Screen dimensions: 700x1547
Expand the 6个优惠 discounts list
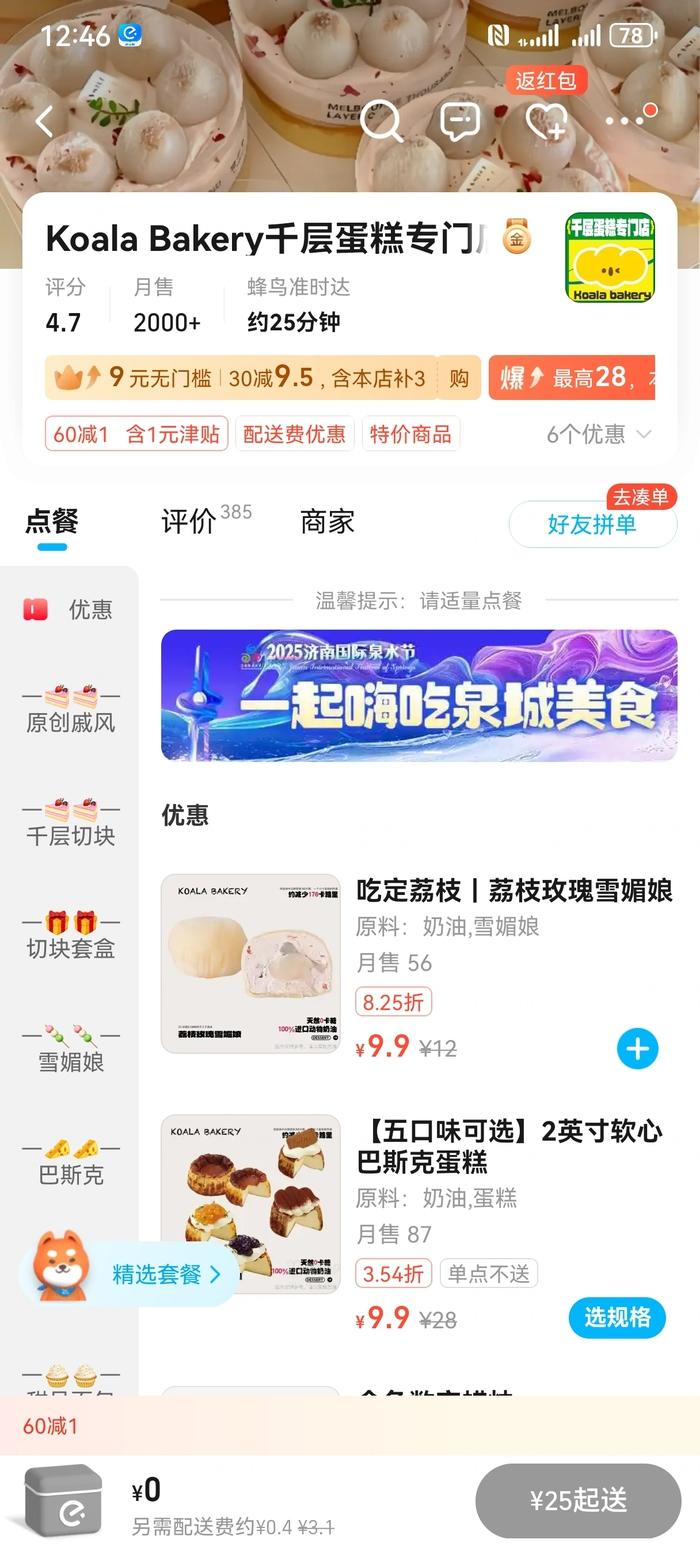(599, 434)
